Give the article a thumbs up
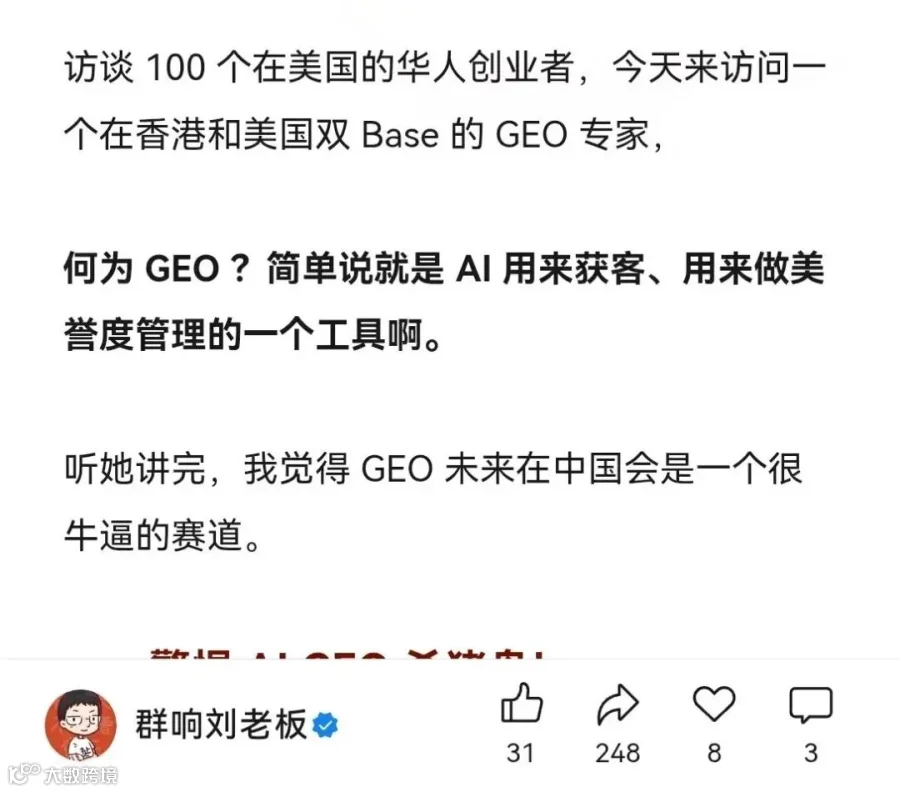Viewport: 900px width, 792px height. click(521, 703)
